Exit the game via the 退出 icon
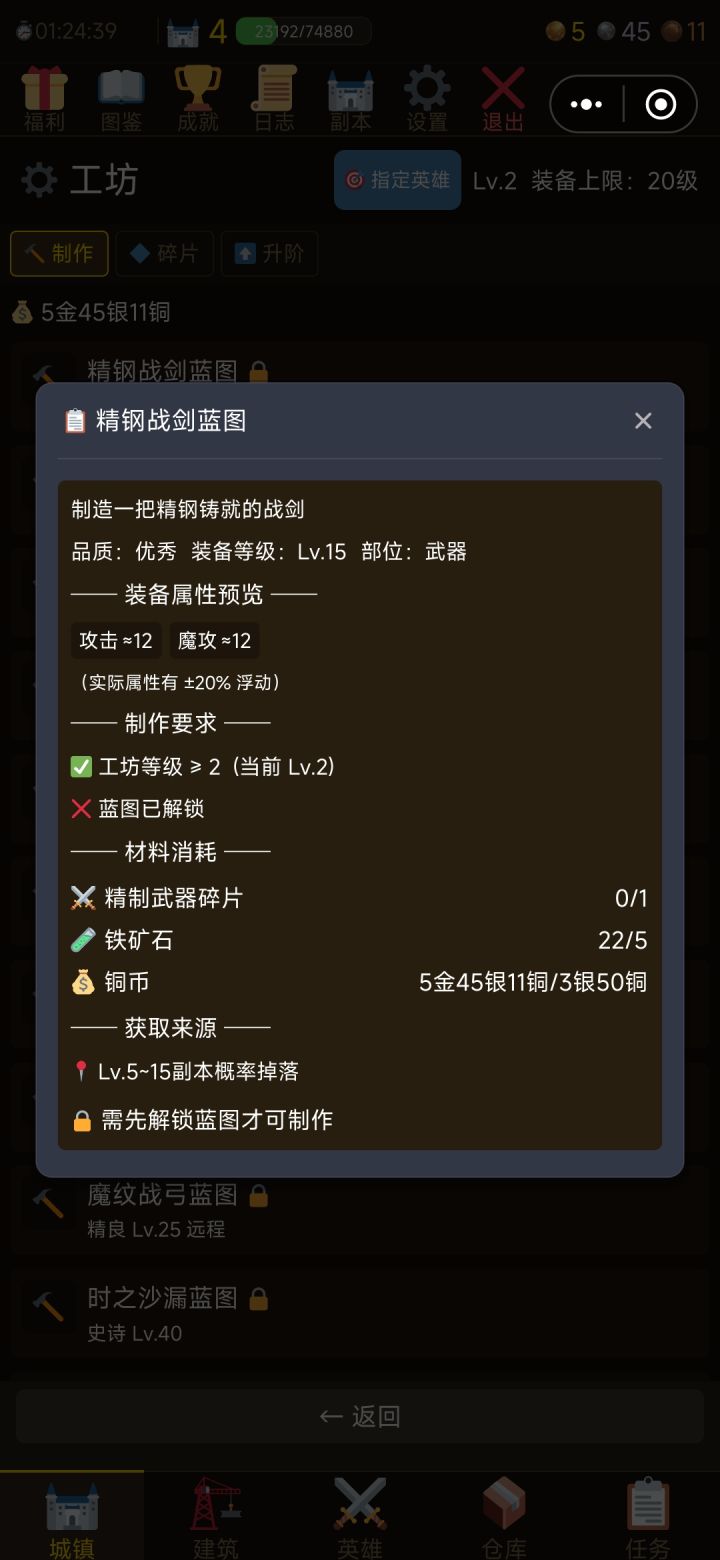Viewport: 720px width, 1560px height. [502, 96]
